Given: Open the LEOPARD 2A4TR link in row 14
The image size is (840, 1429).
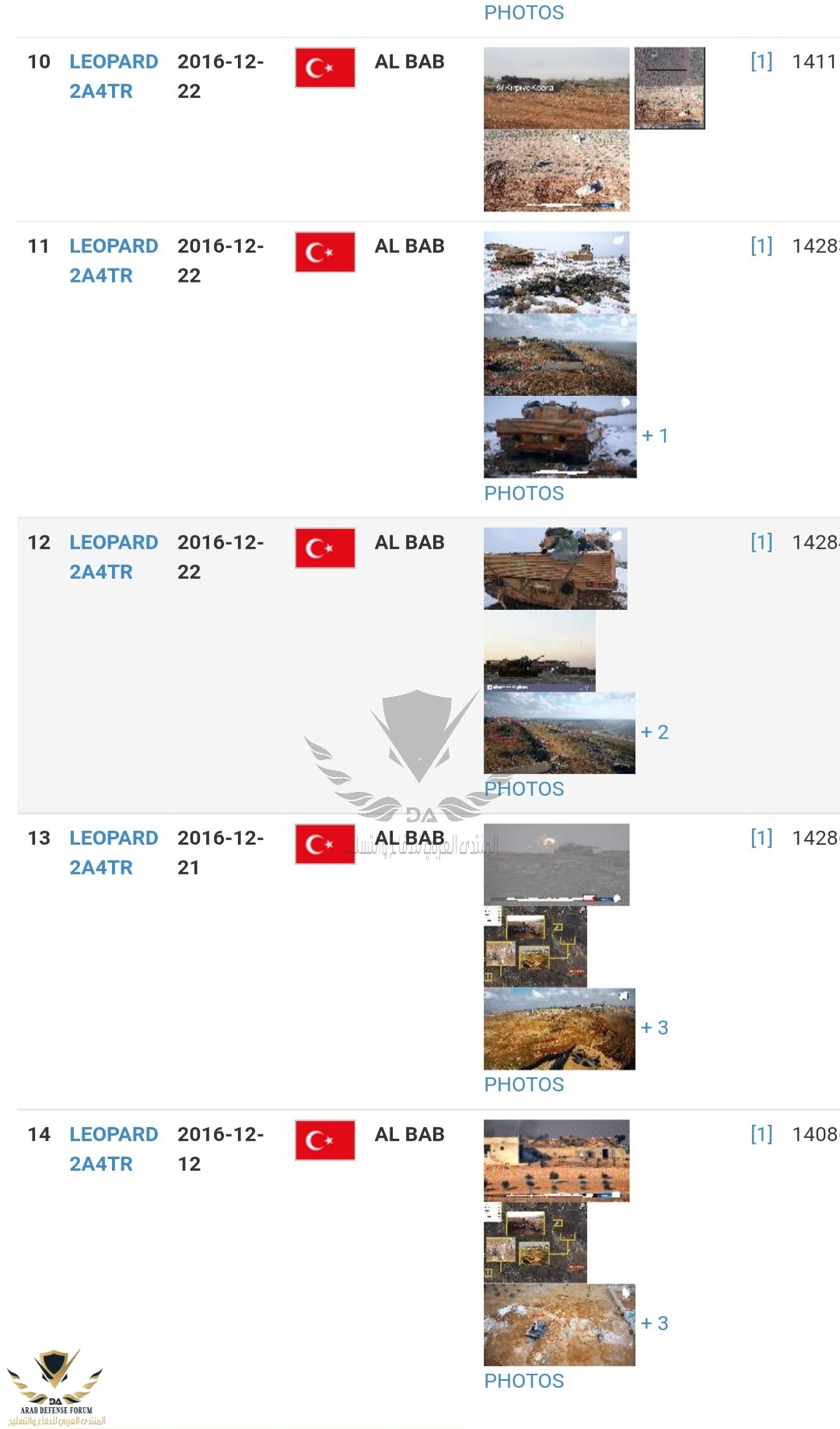Looking at the screenshot, I should click(114, 1148).
